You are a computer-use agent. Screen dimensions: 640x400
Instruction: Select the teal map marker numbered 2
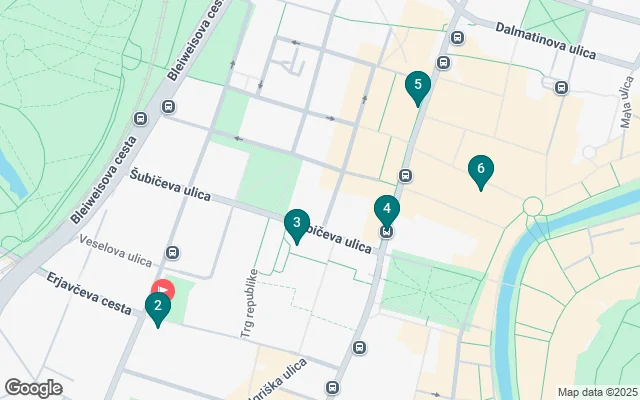coord(158,309)
